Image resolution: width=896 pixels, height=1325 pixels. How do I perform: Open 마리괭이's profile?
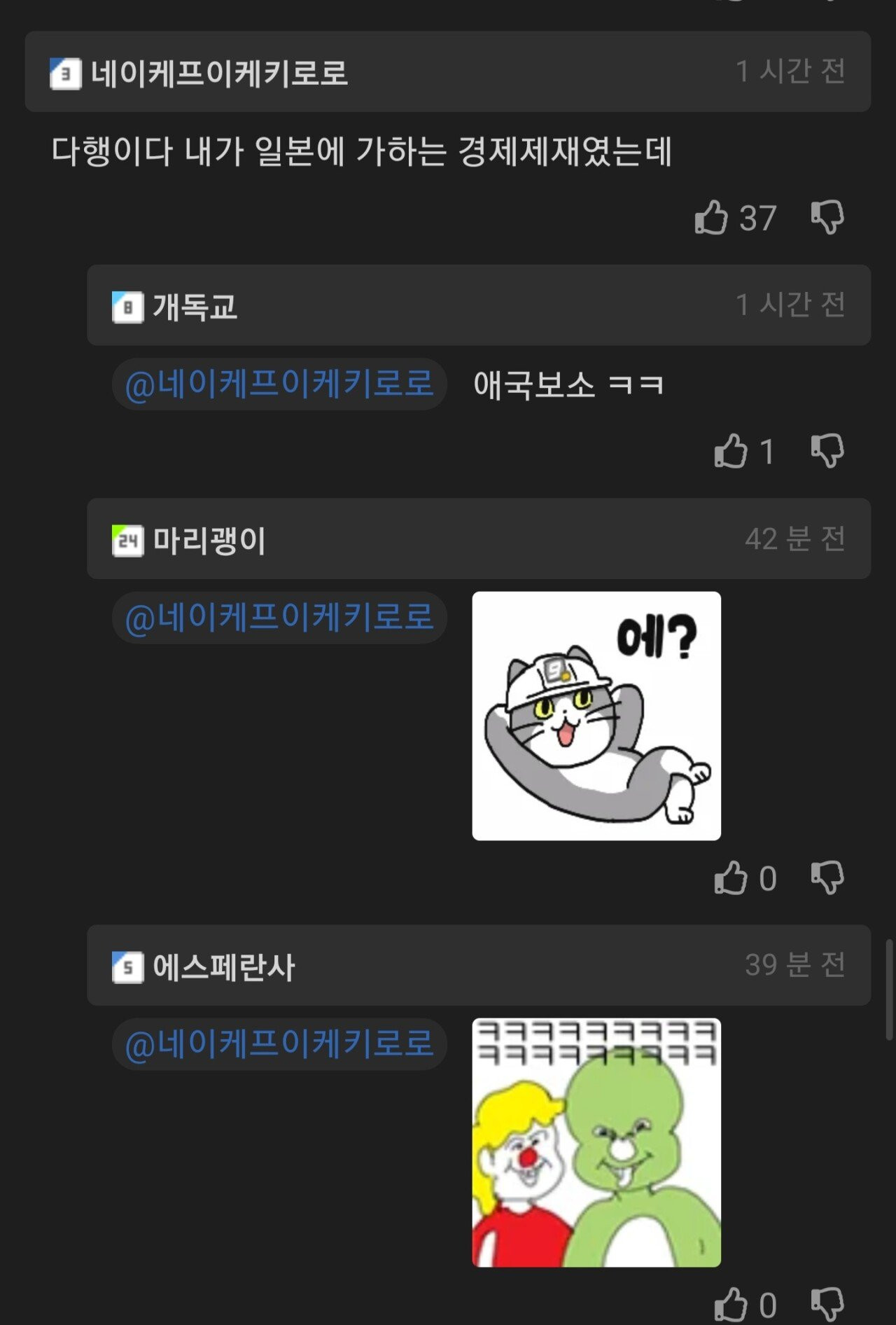[x=209, y=540]
